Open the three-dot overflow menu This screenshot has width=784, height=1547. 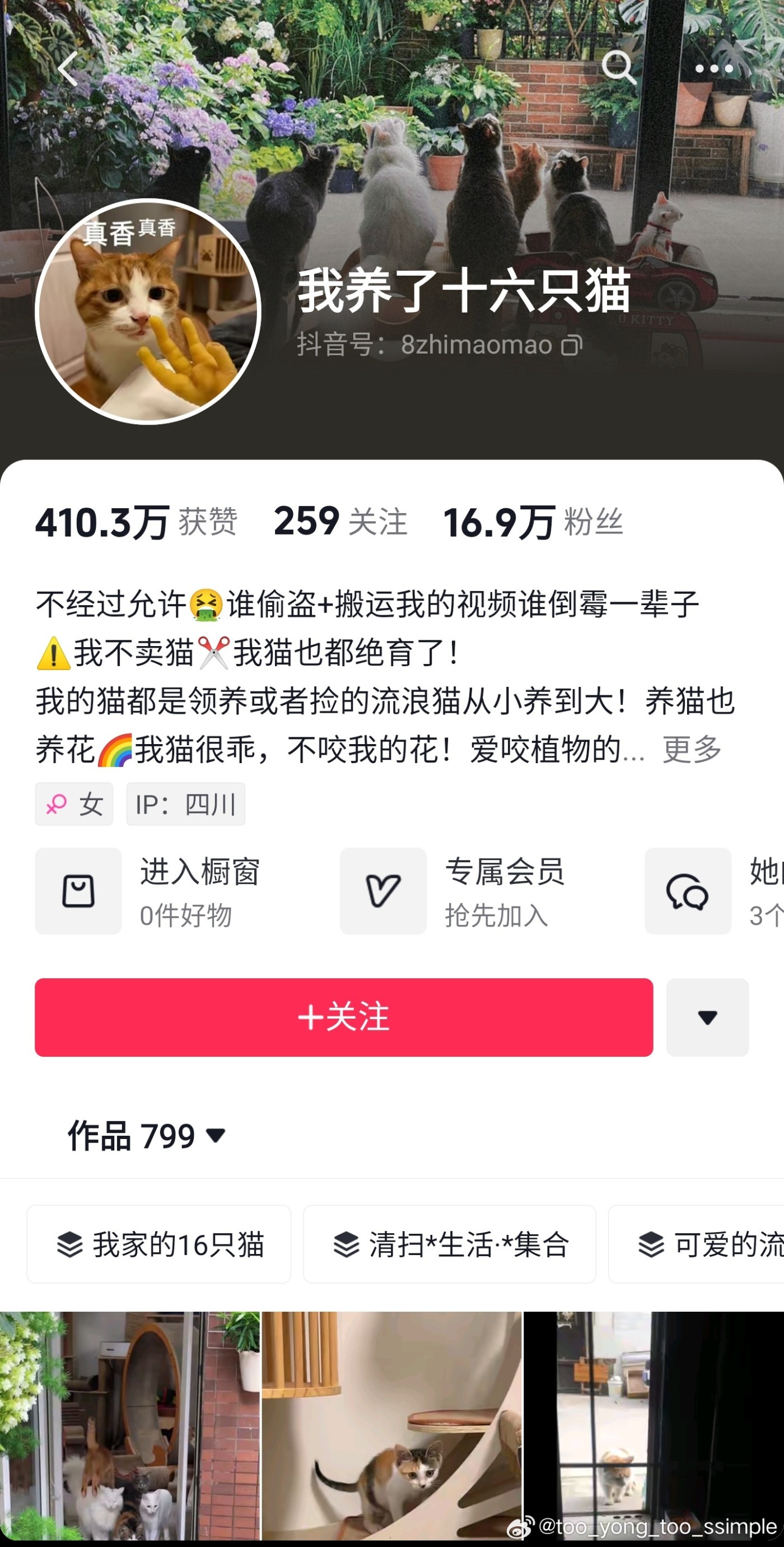(x=714, y=68)
